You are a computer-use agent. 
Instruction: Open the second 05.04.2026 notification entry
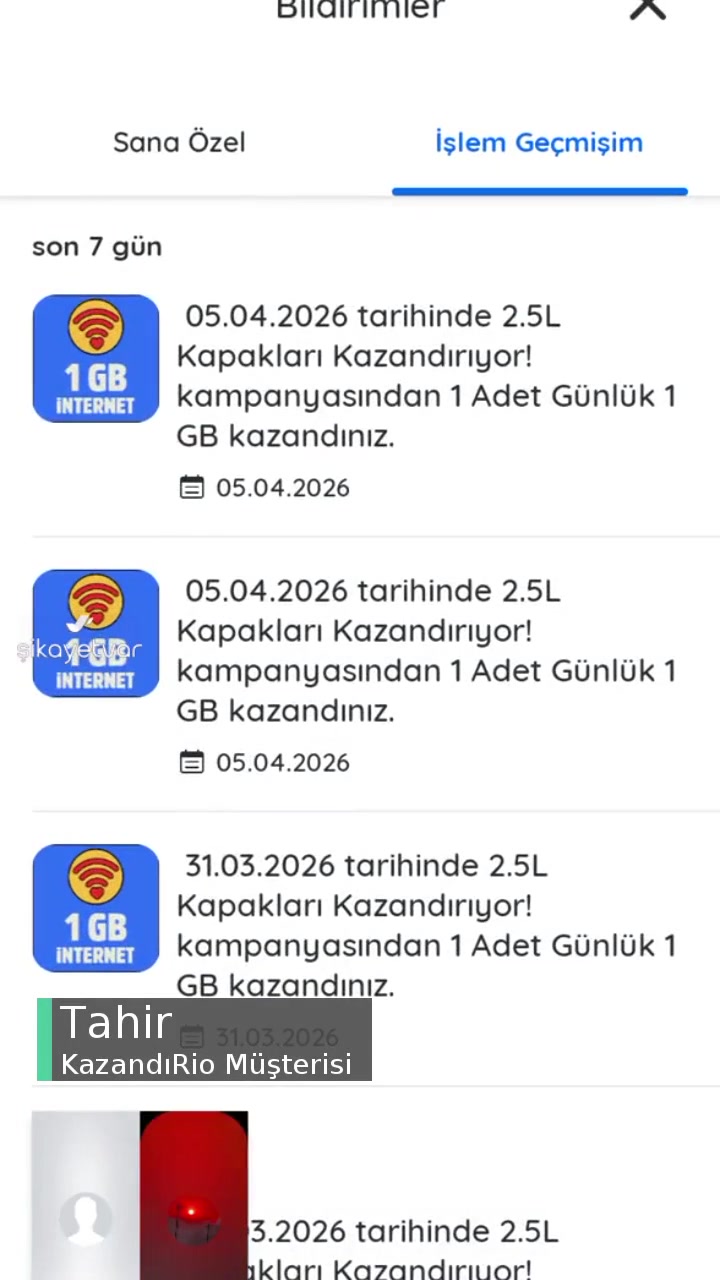click(x=426, y=650)
